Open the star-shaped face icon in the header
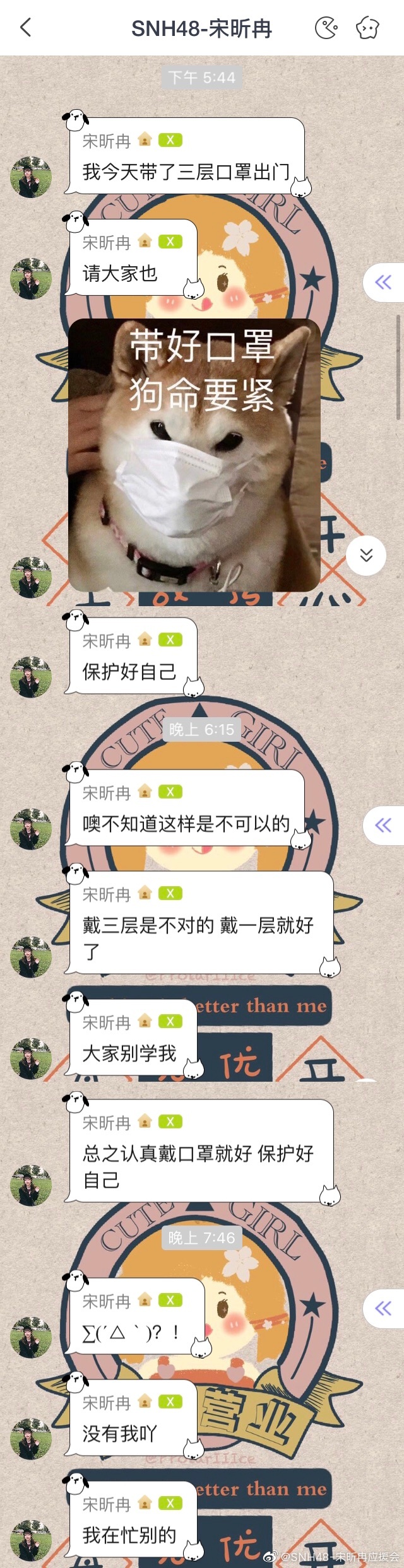Image resolution: width=404 pixels, height=1568 pixels. point(367,28)
